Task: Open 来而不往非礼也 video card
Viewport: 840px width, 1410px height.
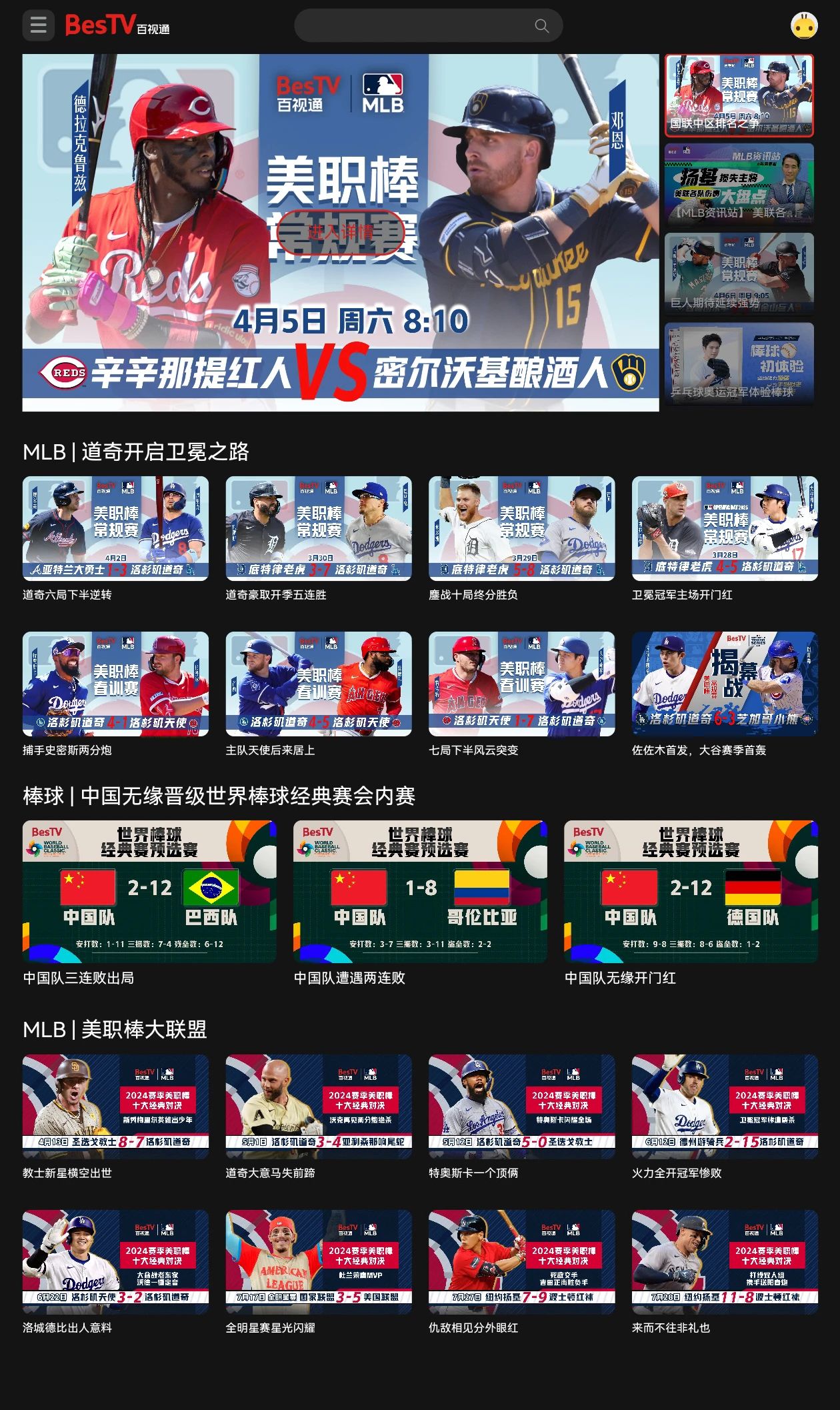Action: click(x=724, y=1261)
